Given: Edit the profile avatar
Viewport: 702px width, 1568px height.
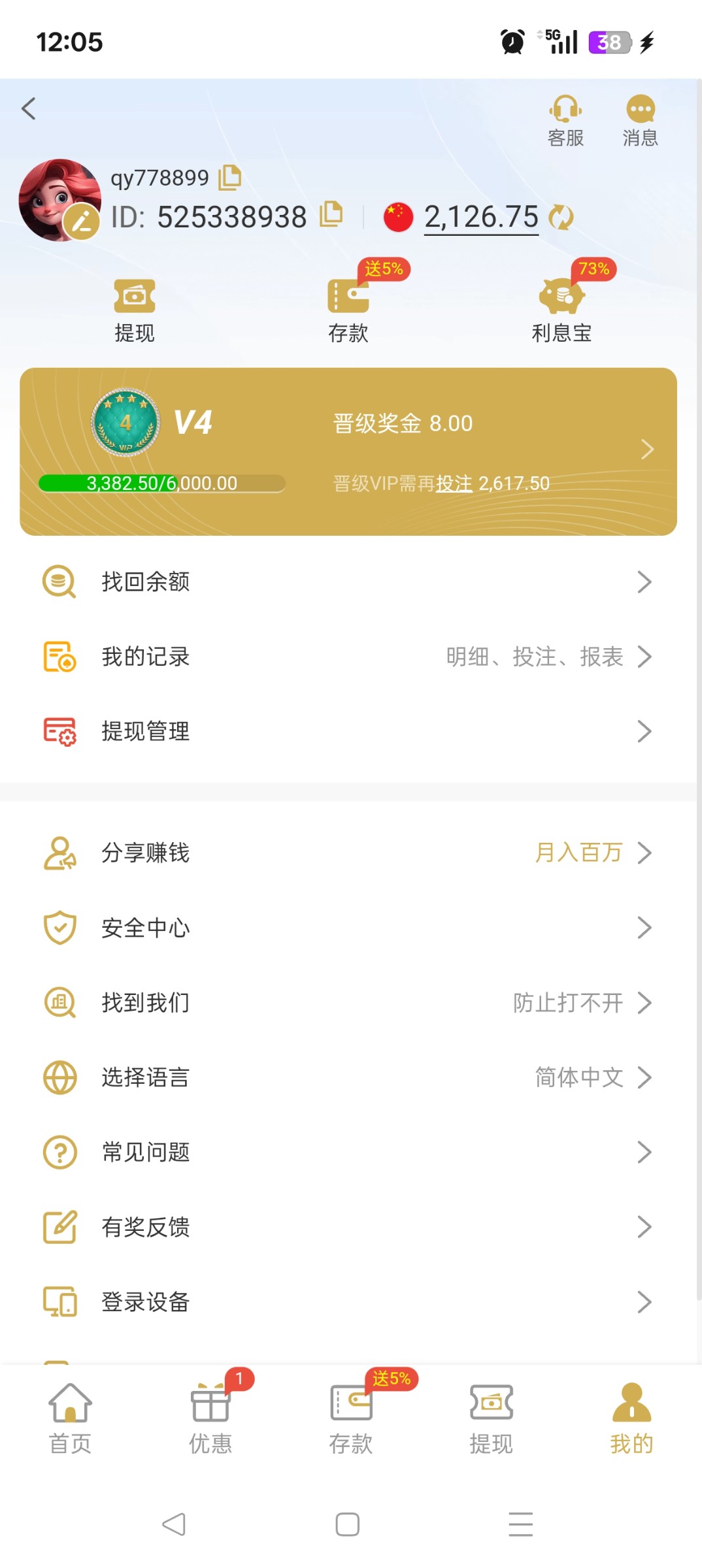Looking at the screenshot, I should [x=82, y=222].
